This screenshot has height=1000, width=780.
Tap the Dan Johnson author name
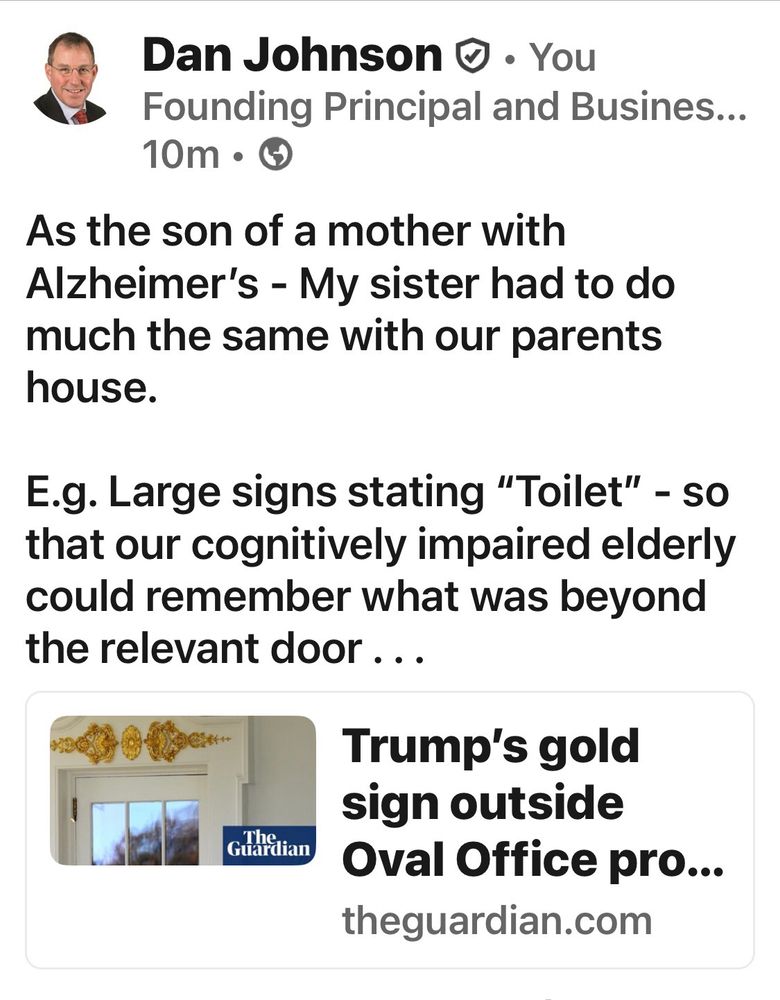(292, 56)
